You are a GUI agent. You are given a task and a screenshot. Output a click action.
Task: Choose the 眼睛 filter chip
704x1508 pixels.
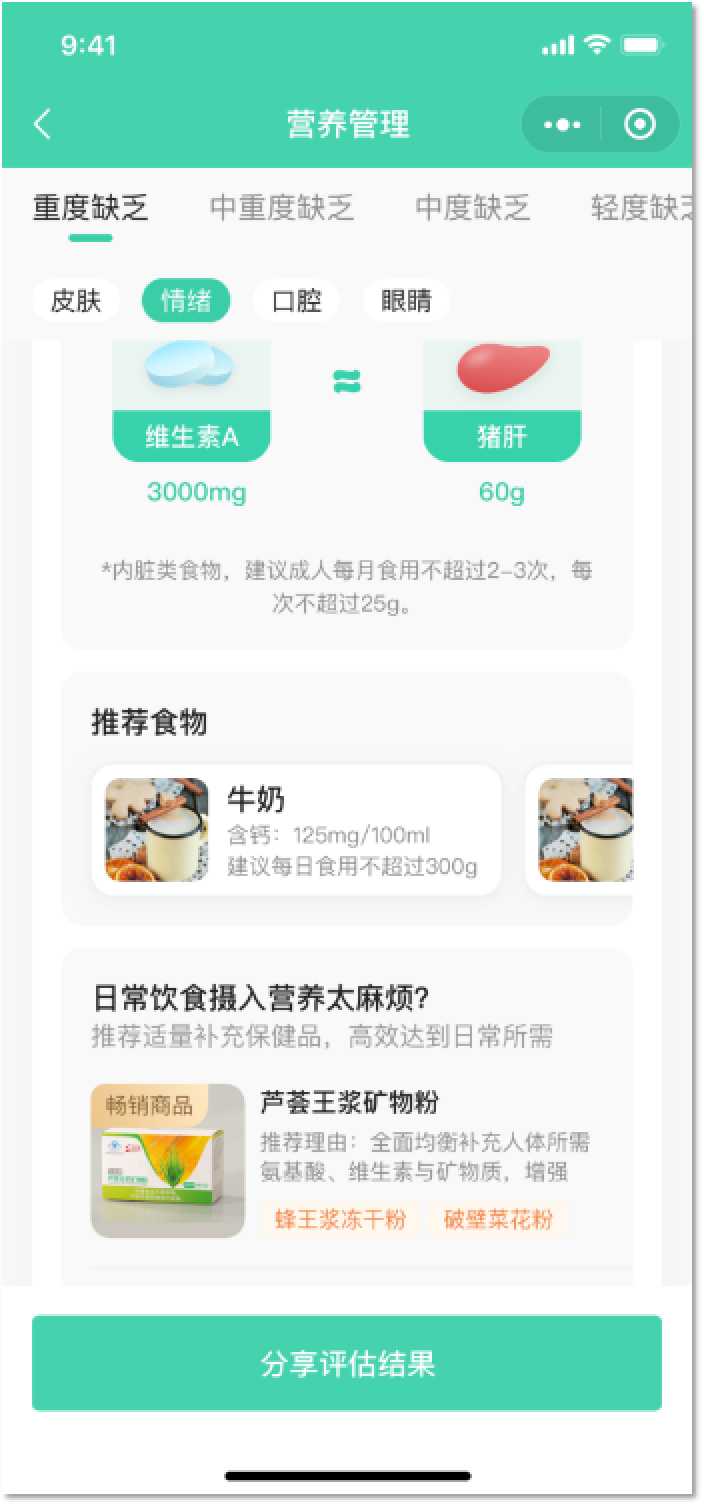[407, 301]
